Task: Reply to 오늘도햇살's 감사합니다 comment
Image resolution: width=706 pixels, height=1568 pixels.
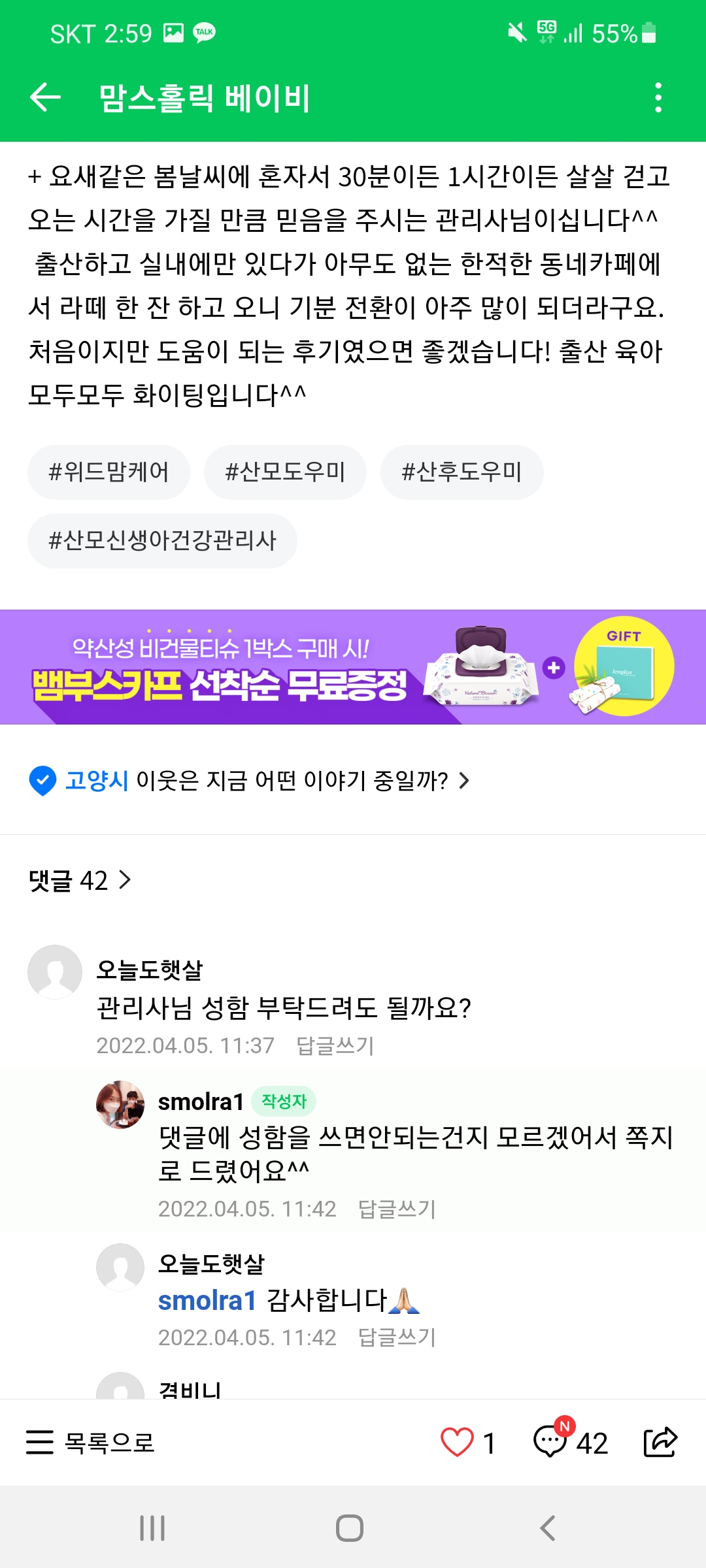Action: coord(396,1337)
